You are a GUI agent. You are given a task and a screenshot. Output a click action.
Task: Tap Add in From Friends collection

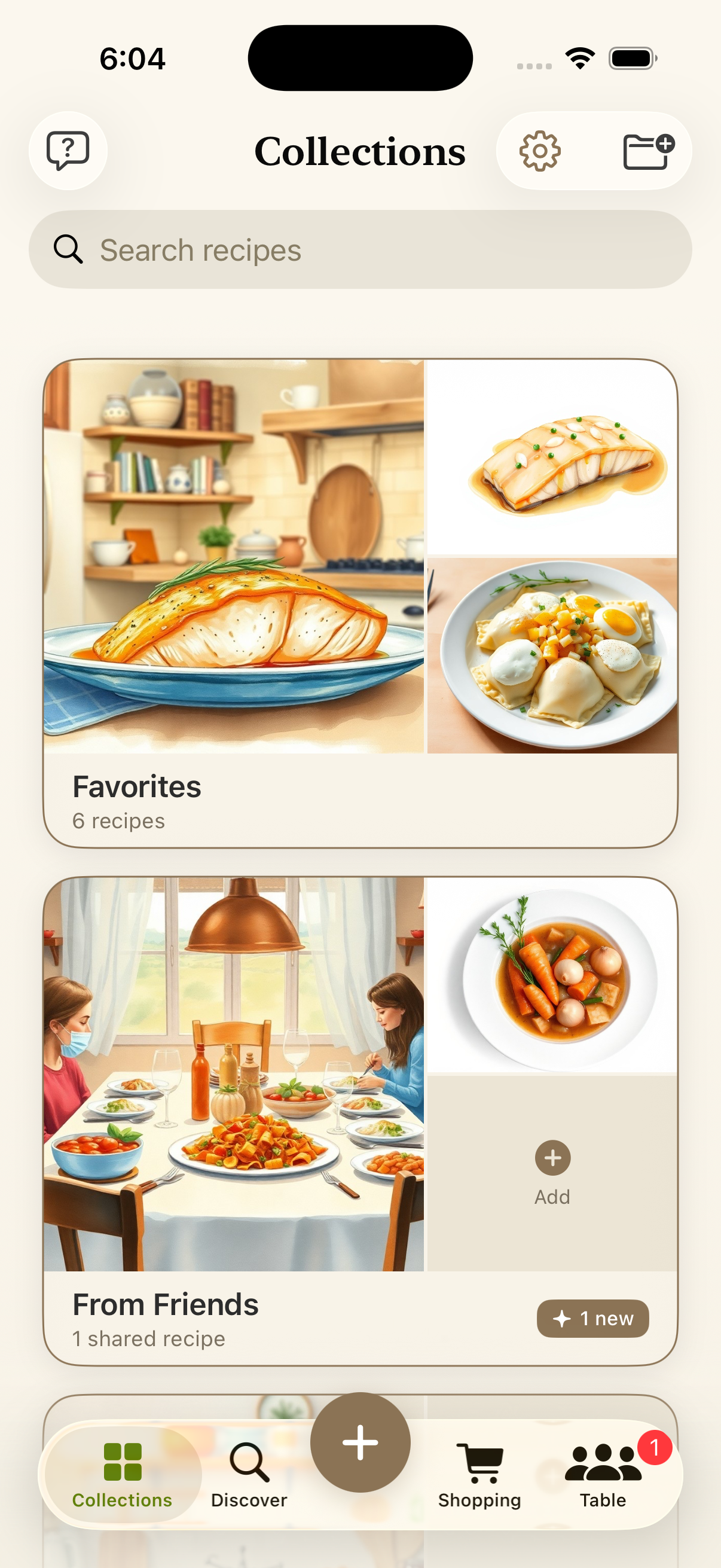pyautogui.click(x=552, y=1172)
